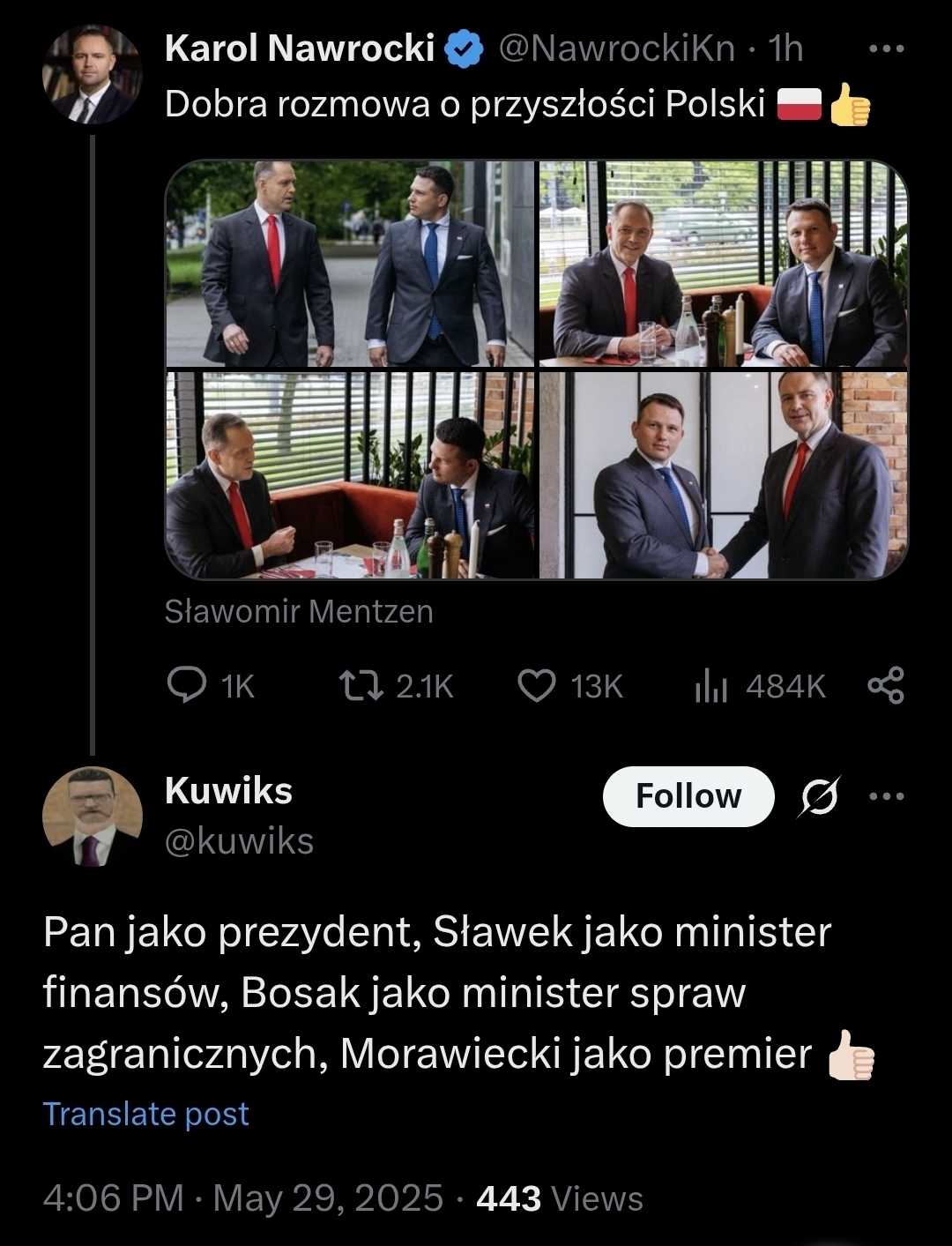Image resolution: width=952 pixels, height=1246 pixels.
Task: Open Kuwiks profile avatar
Action: point(92,817)
